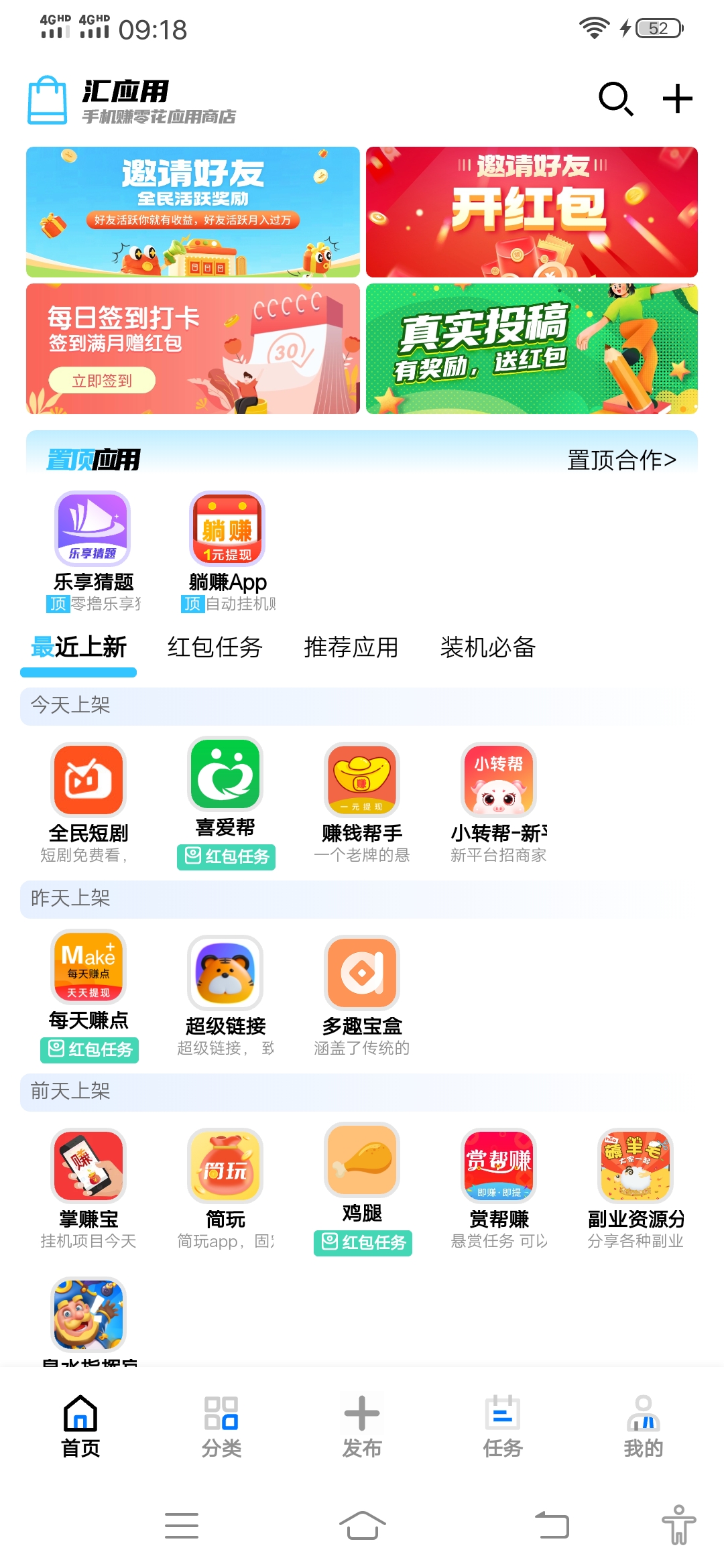Open the 乐享猜题 pinned app

pyautogui.click(x=93, y=551)
